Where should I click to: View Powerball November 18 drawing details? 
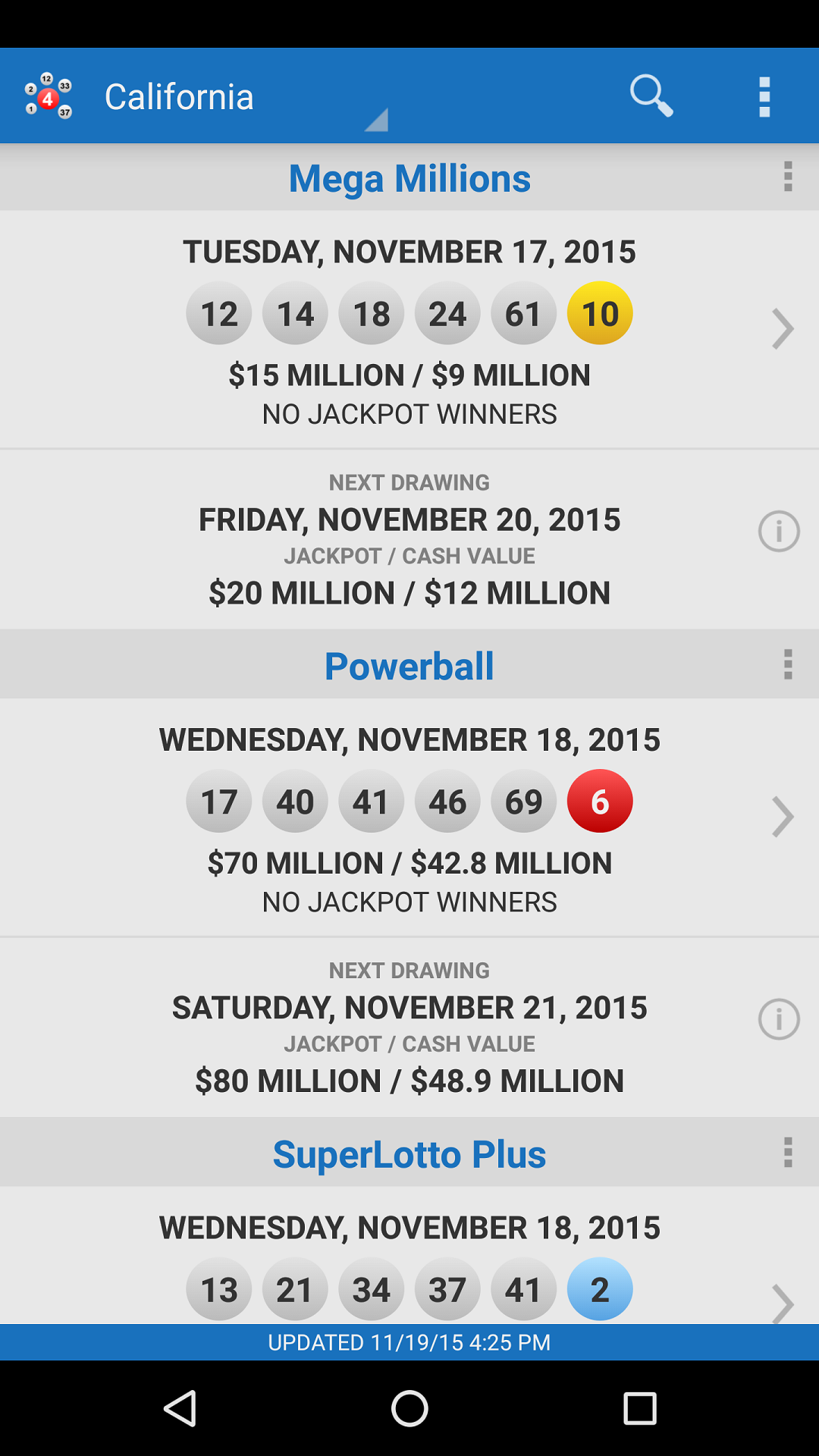(782, 817)
